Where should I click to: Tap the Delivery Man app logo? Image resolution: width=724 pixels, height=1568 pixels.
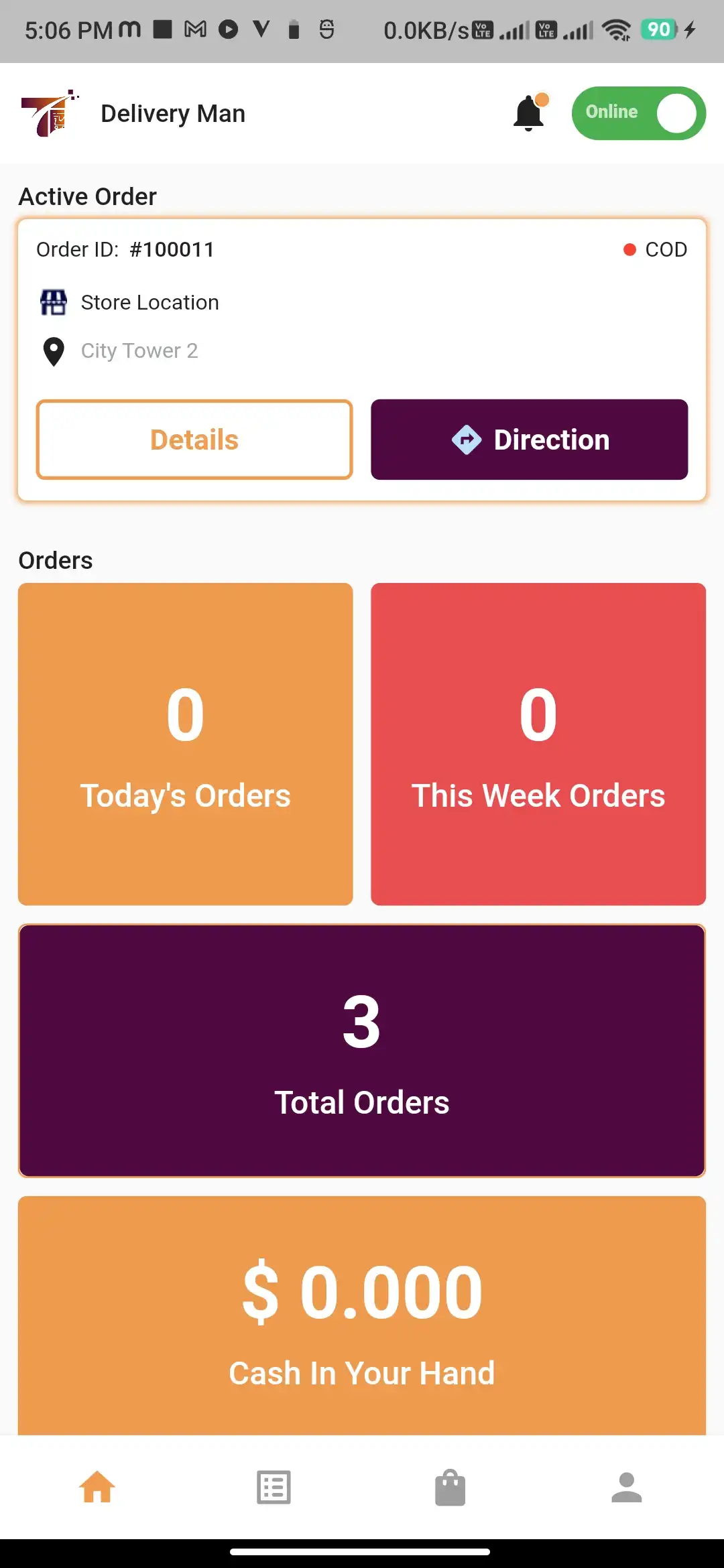[48, 113]
